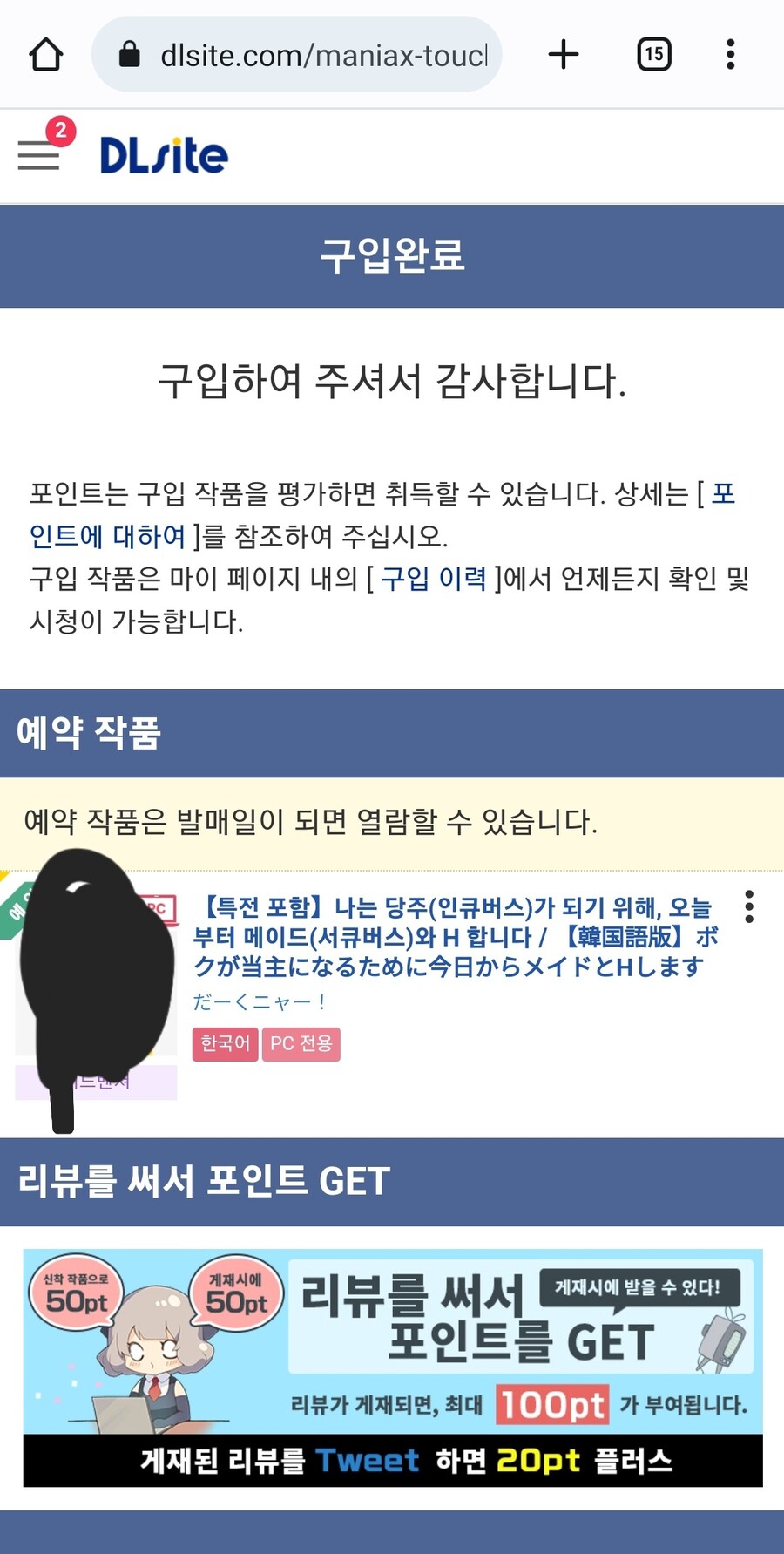Show the 15 open tabs
The image size is (784, 1554).
(x=653, y=55)
